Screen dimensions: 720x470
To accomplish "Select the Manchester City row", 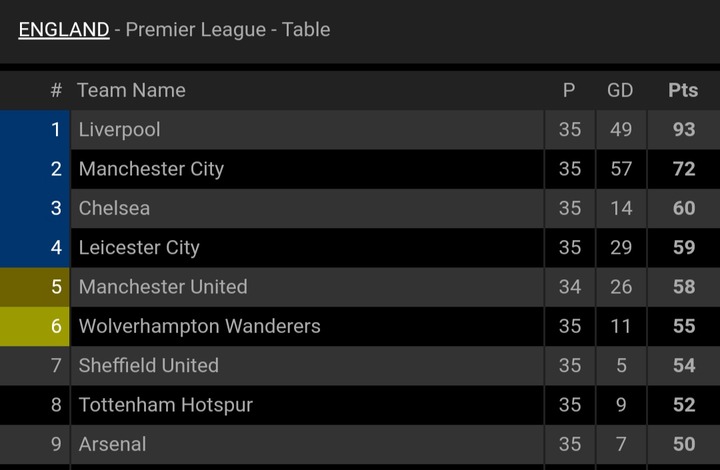I will pos(151,169).
